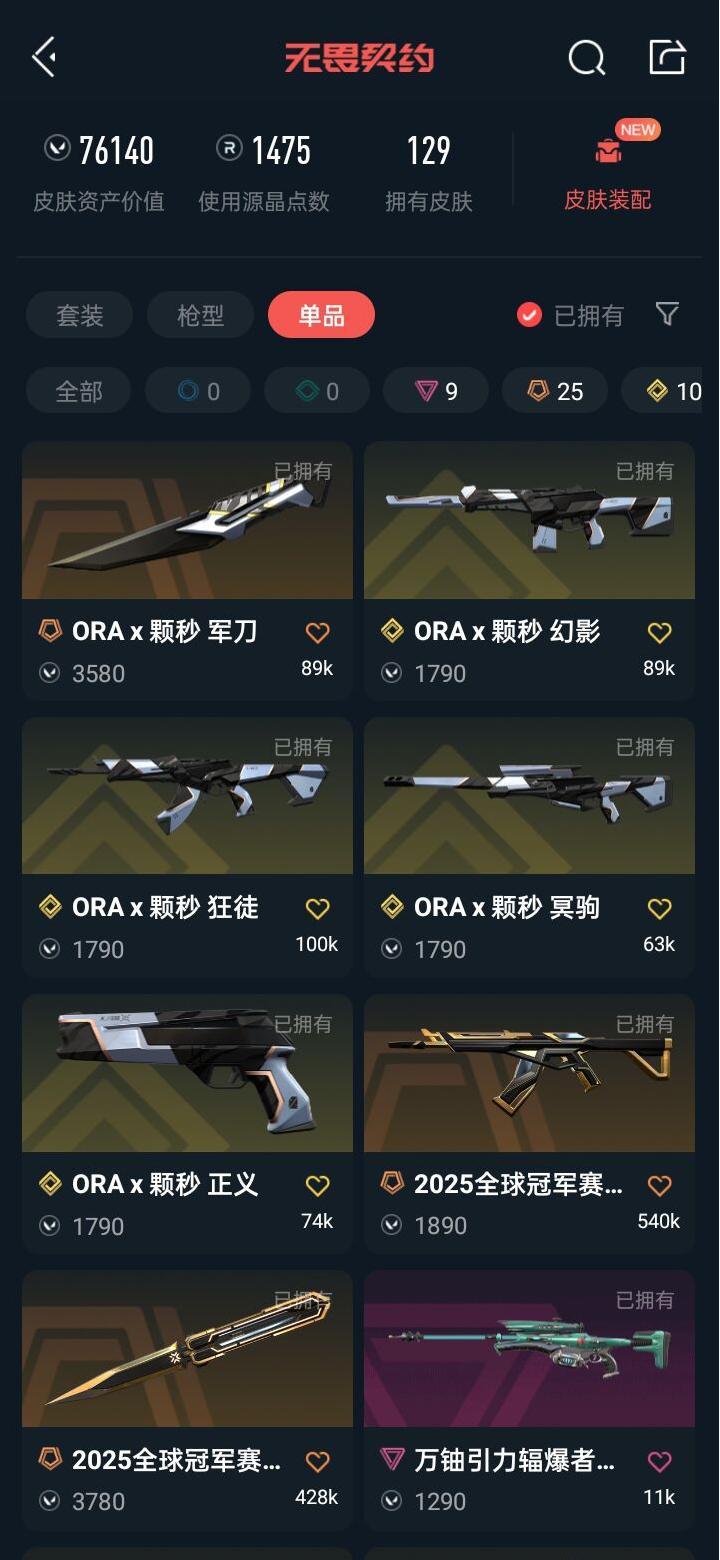Open search with the magnifier icon
Viewport: 720px width, 1560px height.
[587, 57]
